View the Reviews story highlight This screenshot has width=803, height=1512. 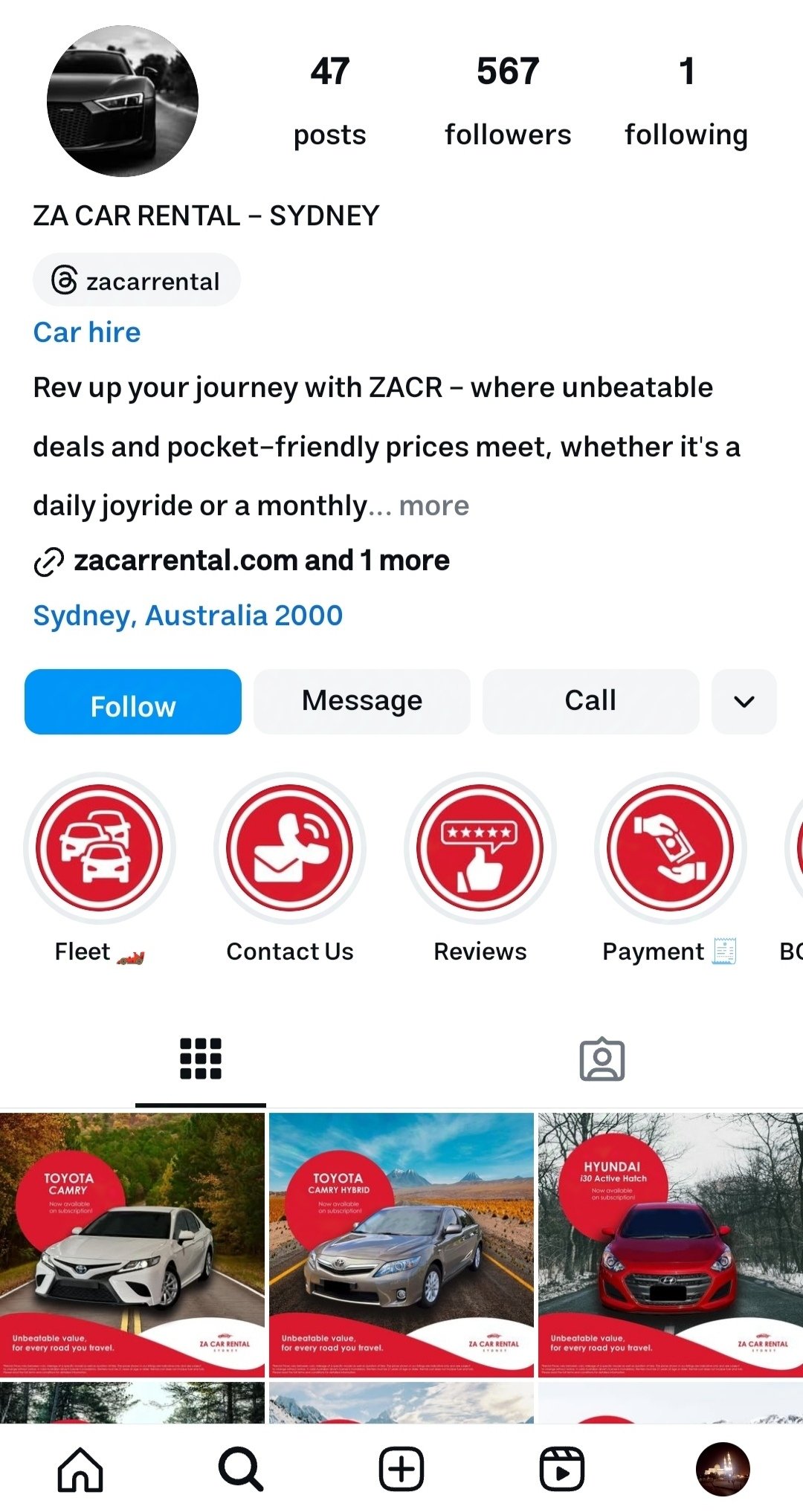(x=480, y=848)
